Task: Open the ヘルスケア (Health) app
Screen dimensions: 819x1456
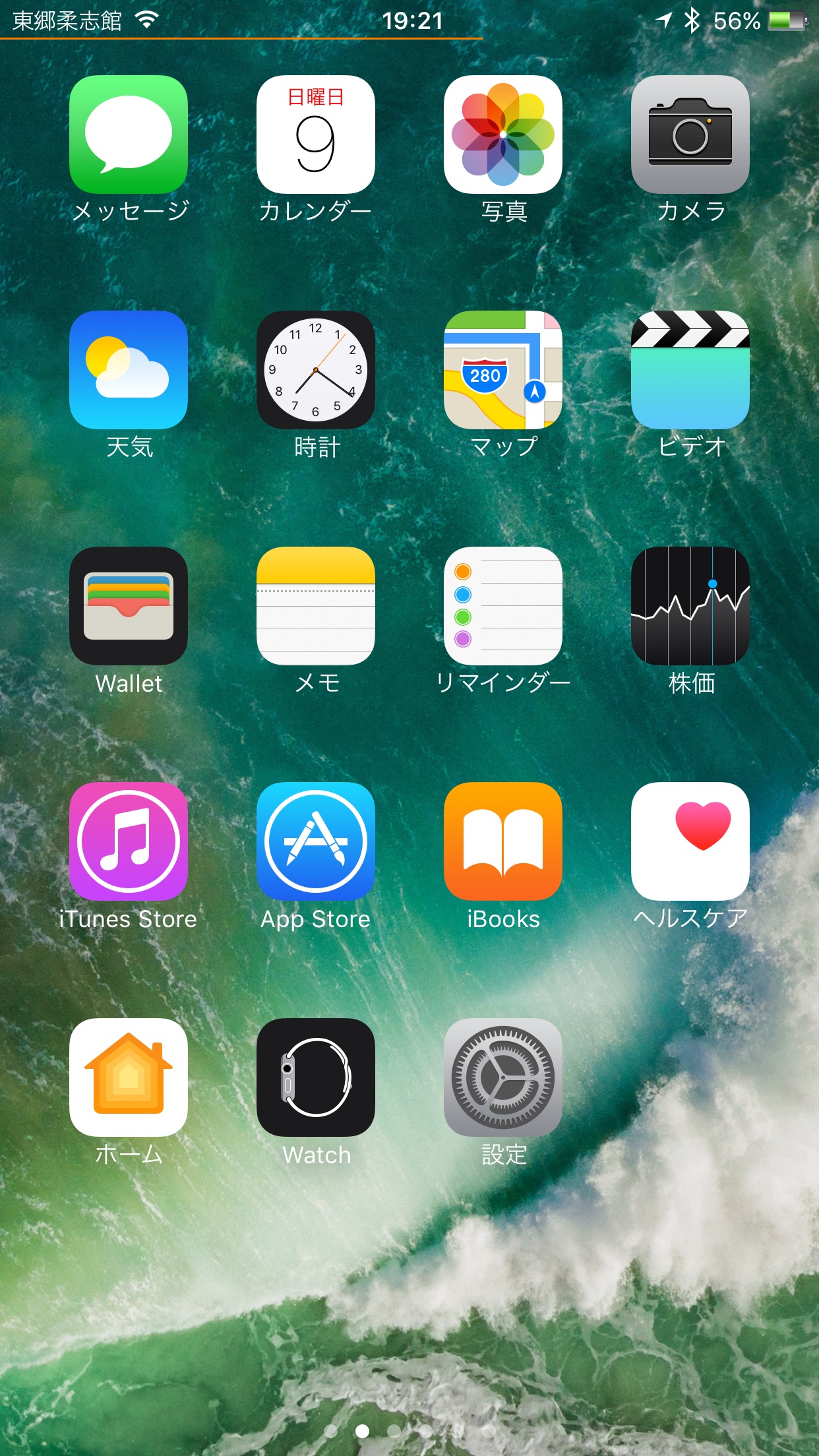Action: tap(690, 841)
